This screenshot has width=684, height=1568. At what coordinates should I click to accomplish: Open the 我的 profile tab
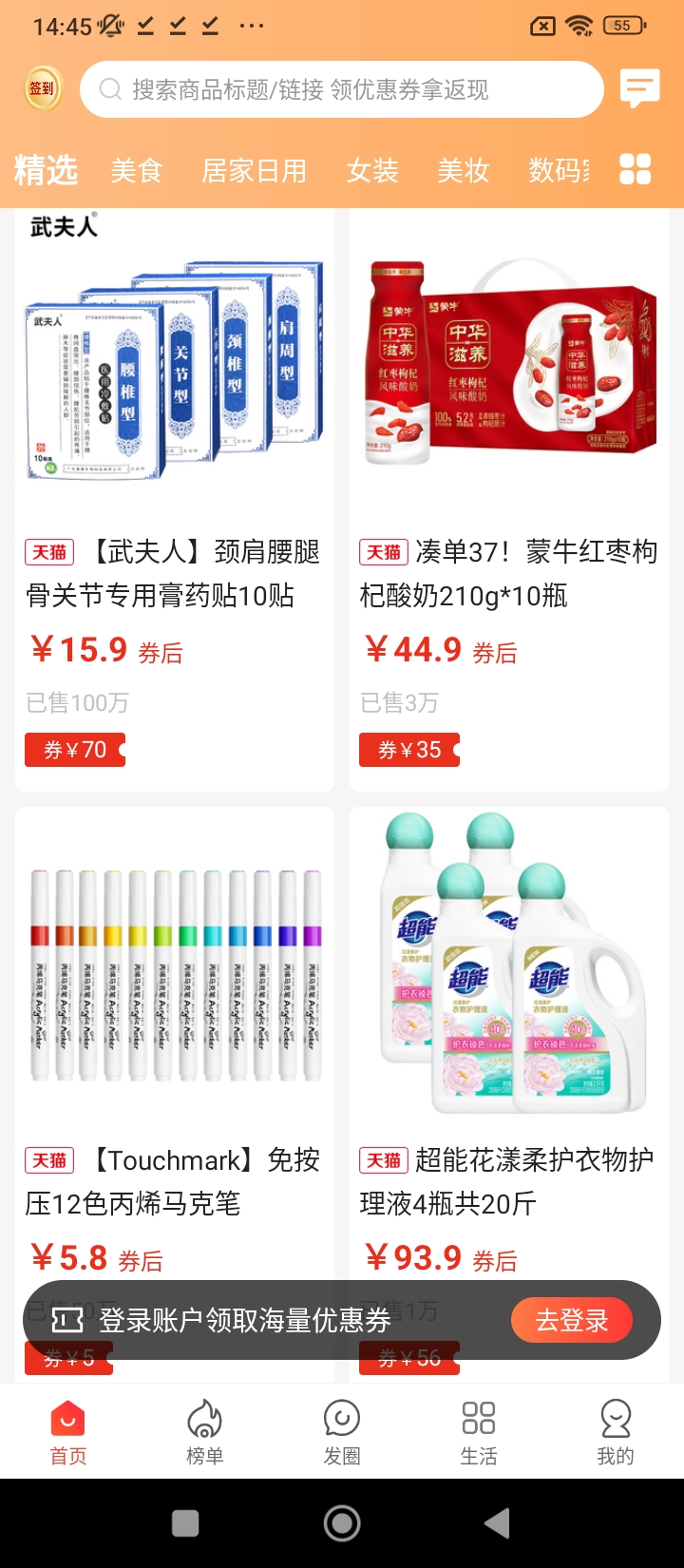click(x=616, y=1432)
